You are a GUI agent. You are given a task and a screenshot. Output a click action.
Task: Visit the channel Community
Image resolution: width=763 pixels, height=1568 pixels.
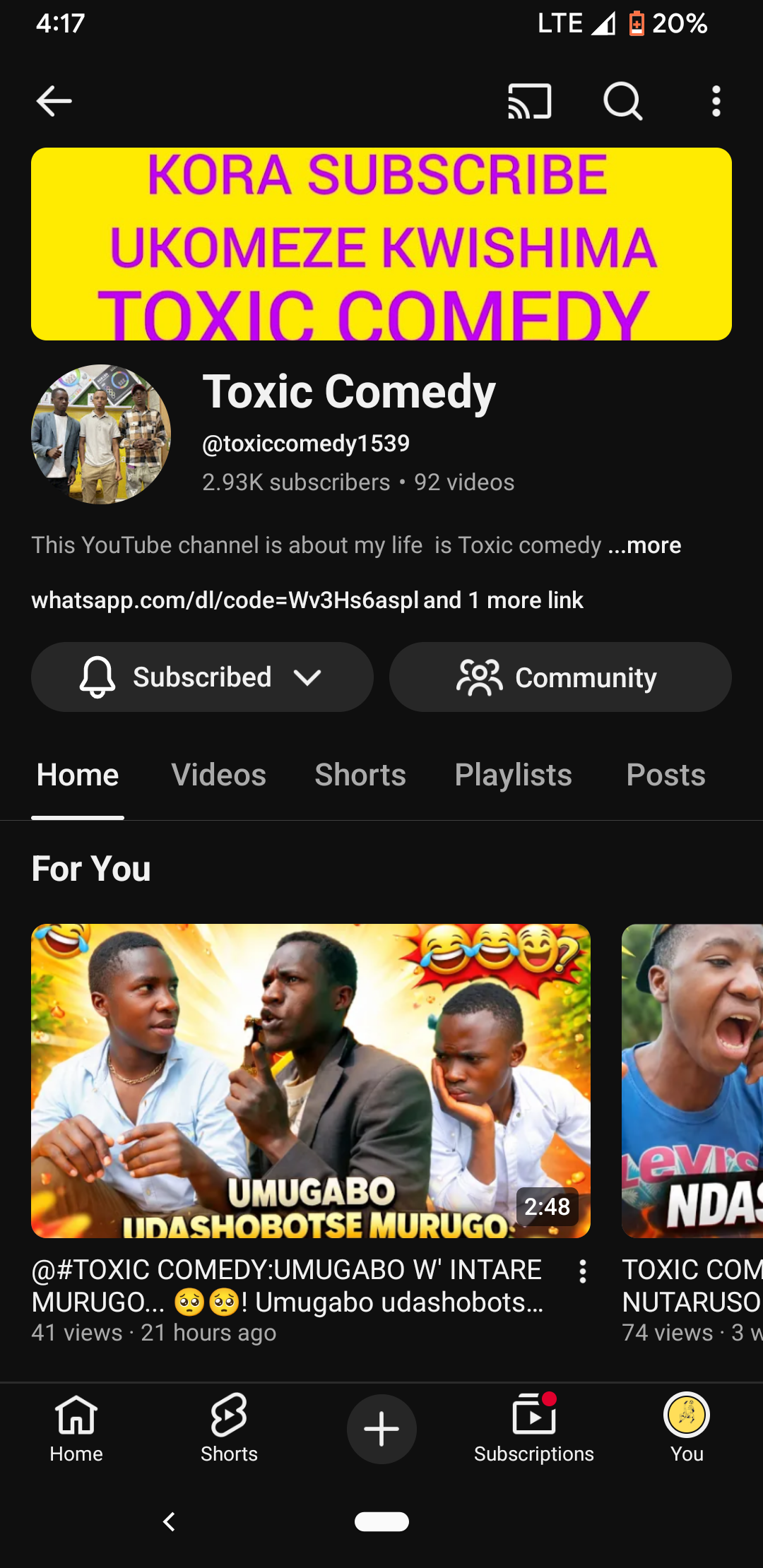[560, 677]
